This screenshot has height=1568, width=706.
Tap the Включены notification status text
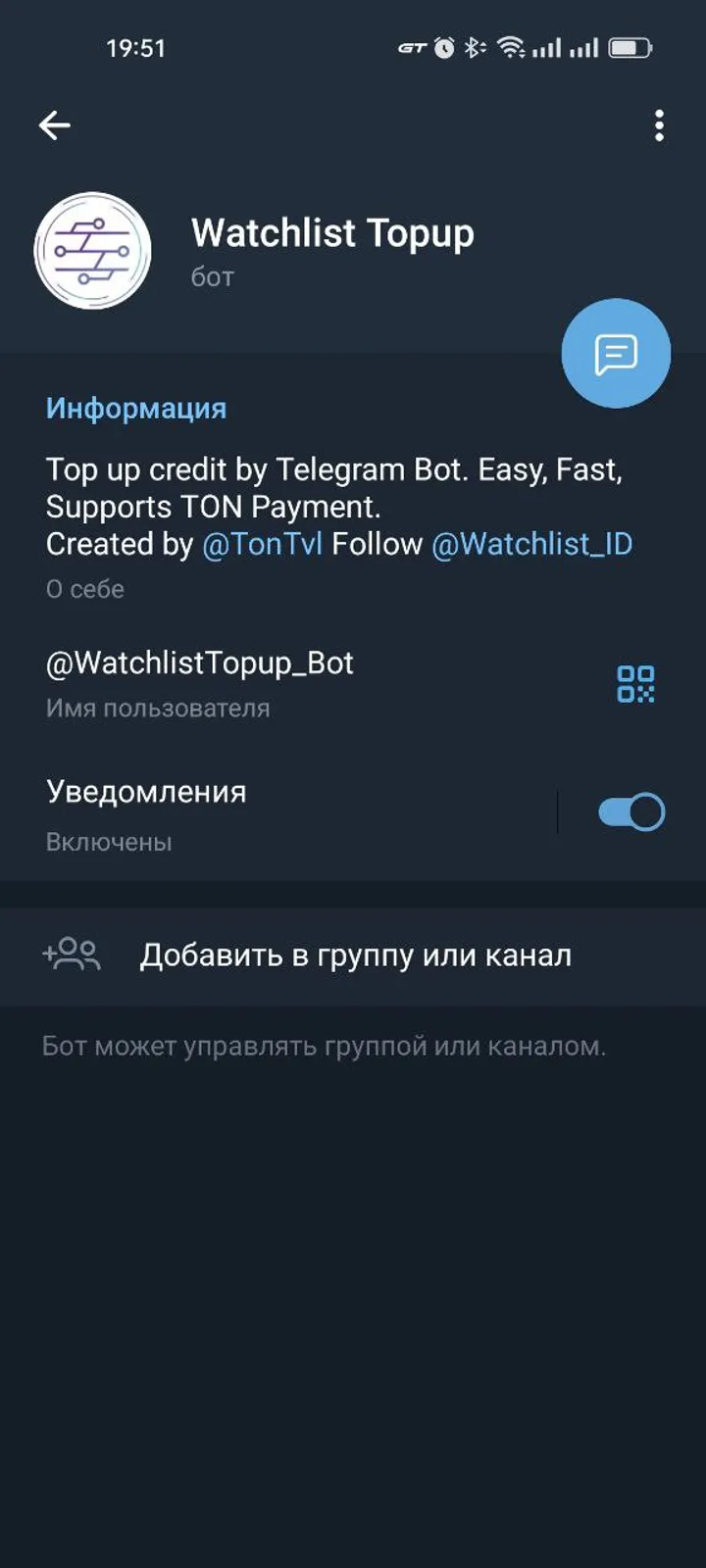point(108,841)
